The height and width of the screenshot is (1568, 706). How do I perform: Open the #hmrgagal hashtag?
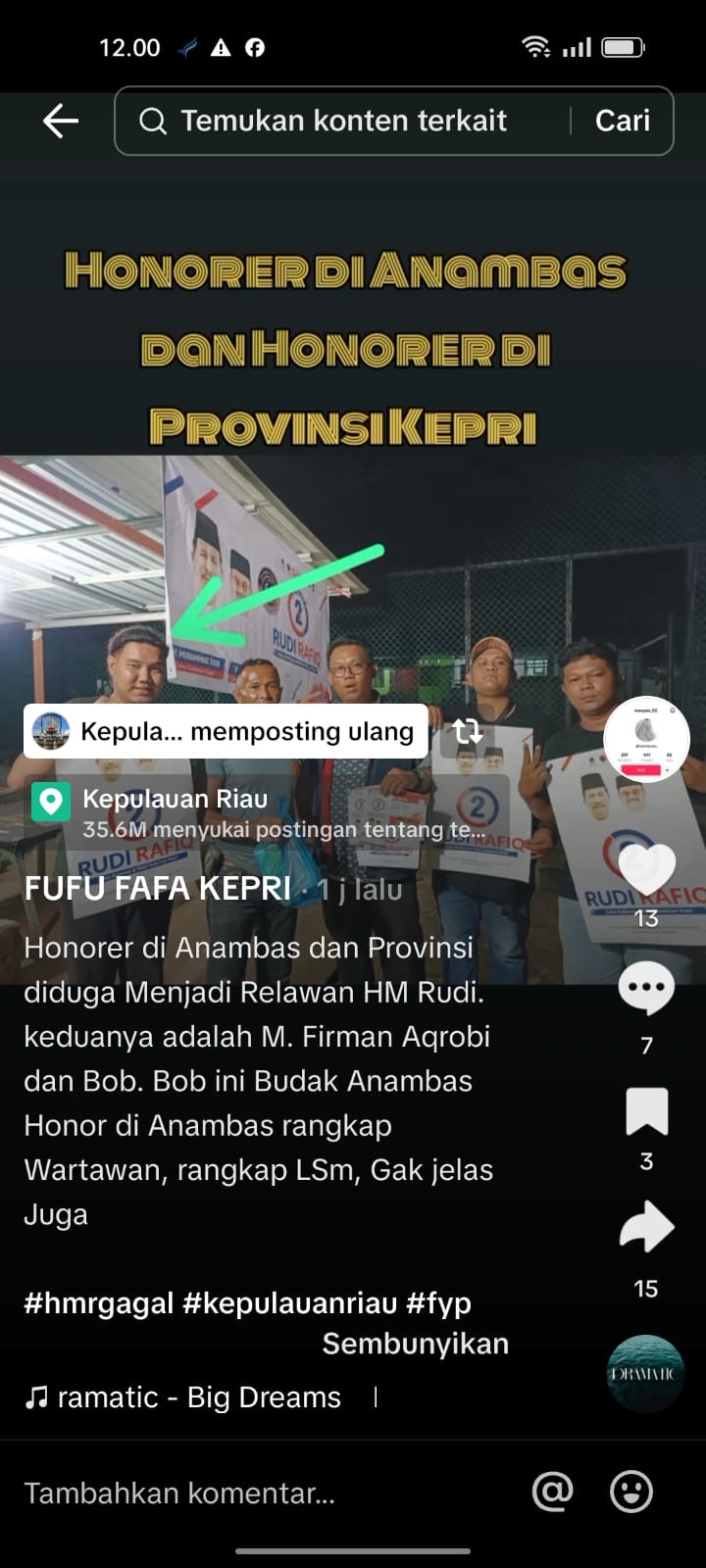98,1303
